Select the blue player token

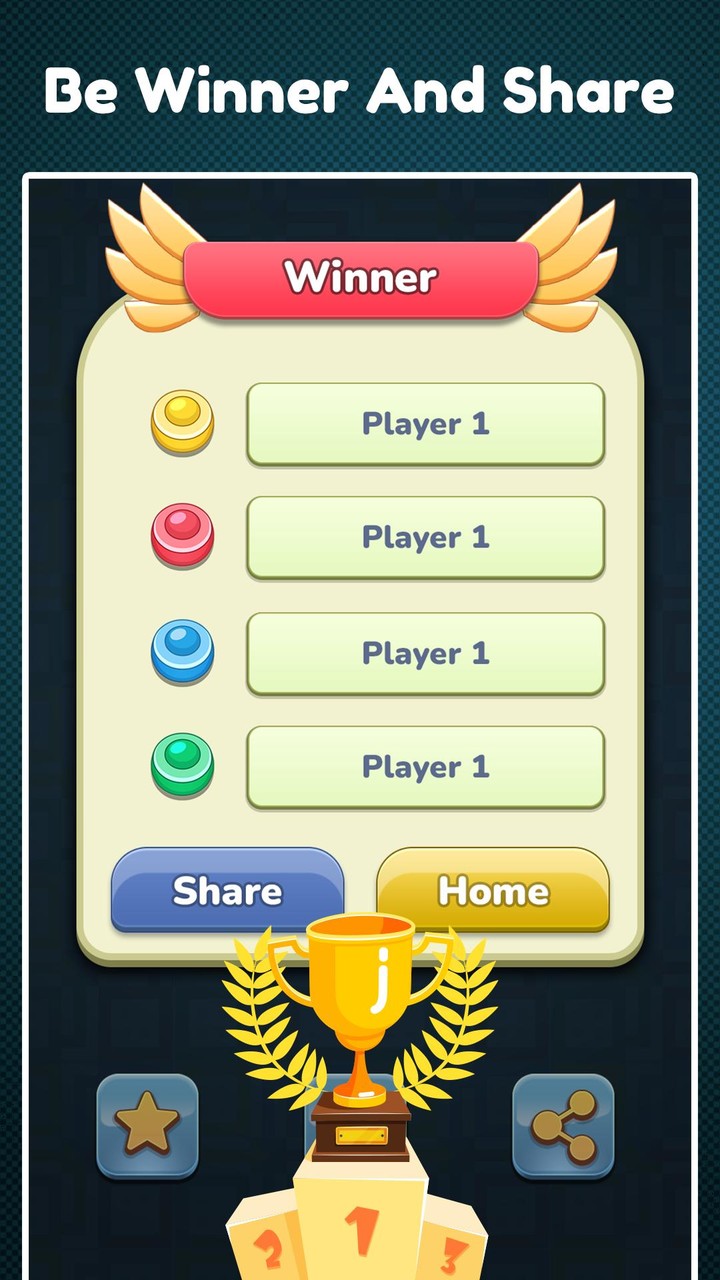(x=182, y=652)
